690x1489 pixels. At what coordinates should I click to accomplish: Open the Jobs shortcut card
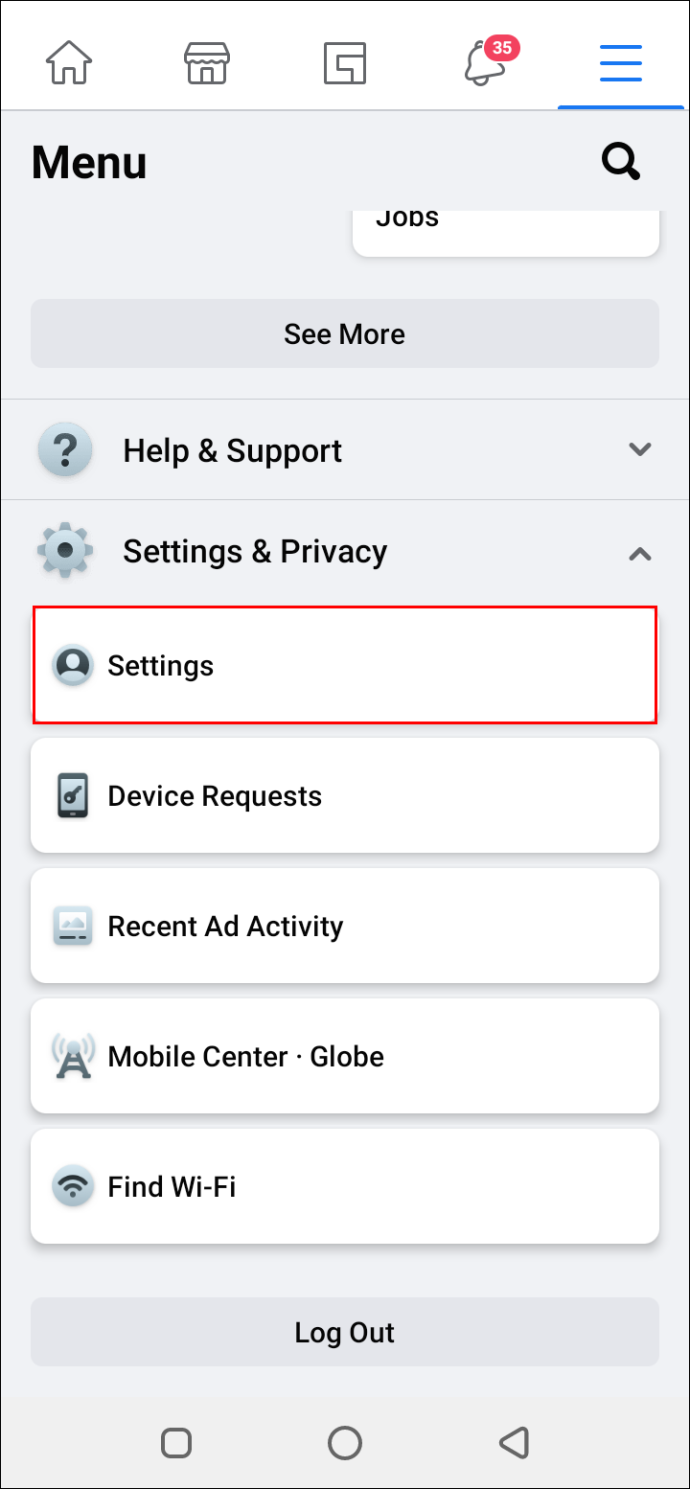tap(506, 233)
